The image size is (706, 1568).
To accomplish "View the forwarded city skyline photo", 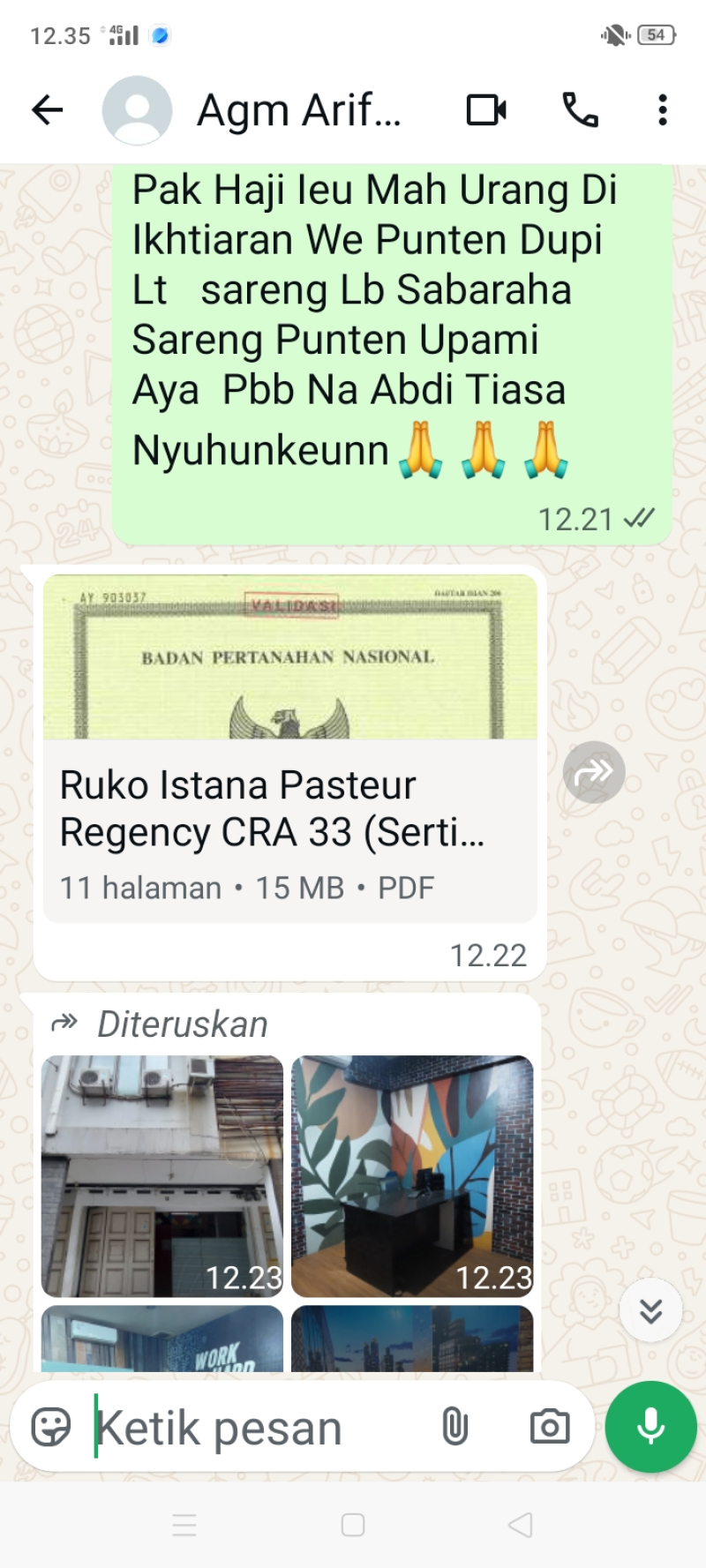I will (x=412, y=1339).
